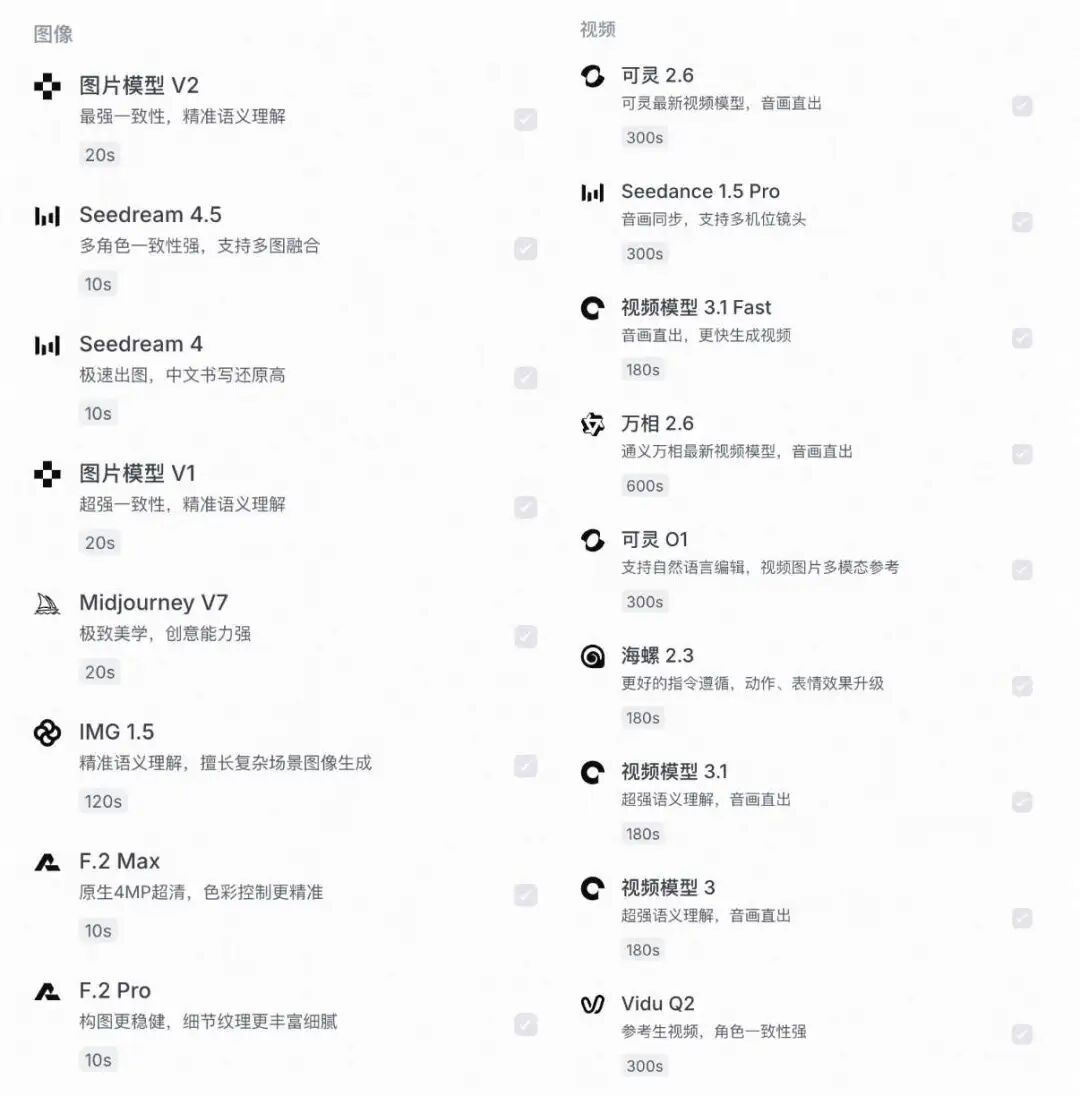Toggle the Seedance 1.5 Pro checkbox

(1022, 222)
